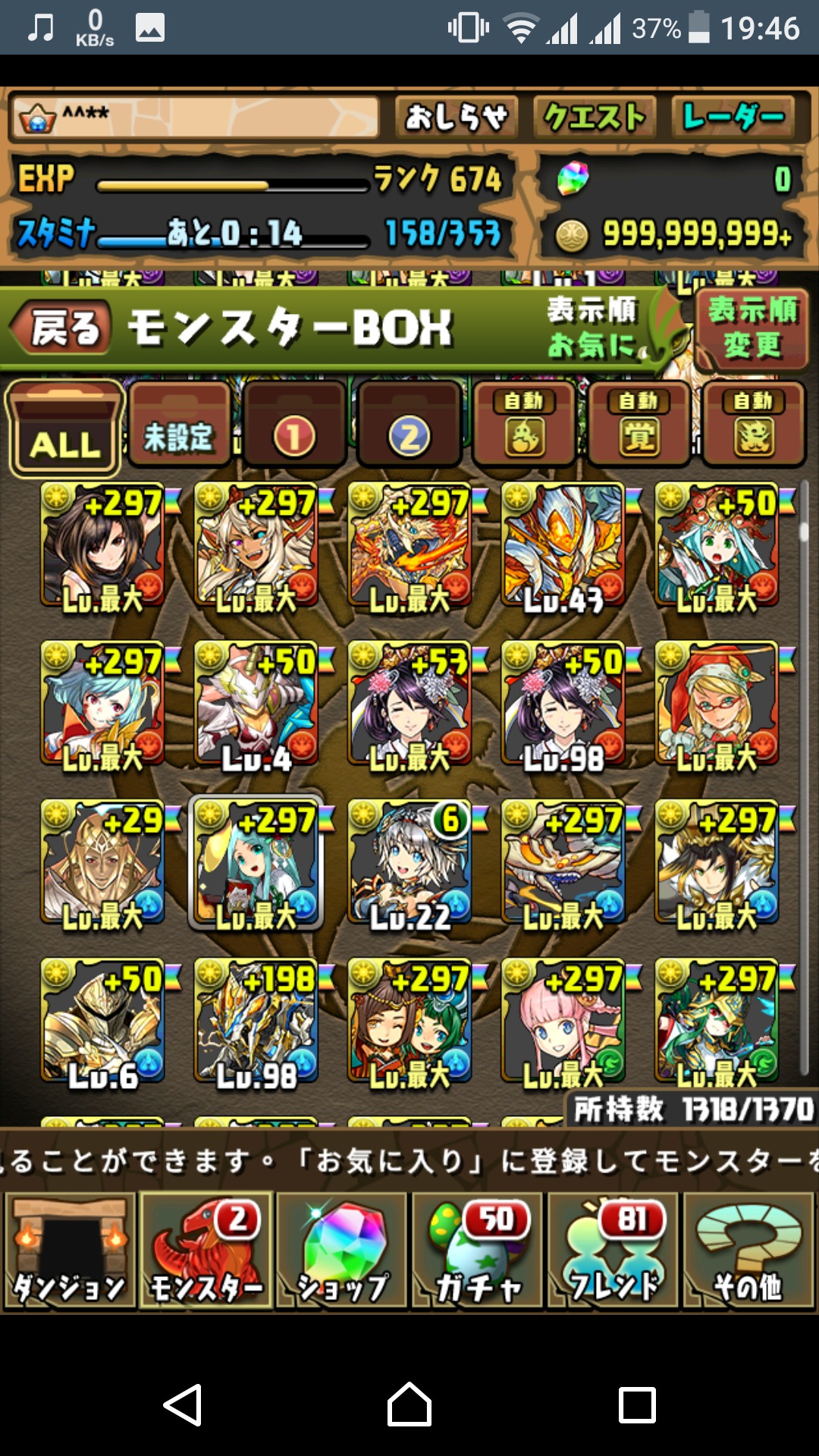Viewport: 819px width, 1456px height.
Task: Switch to box folder 1
Action: coord(294,426)
